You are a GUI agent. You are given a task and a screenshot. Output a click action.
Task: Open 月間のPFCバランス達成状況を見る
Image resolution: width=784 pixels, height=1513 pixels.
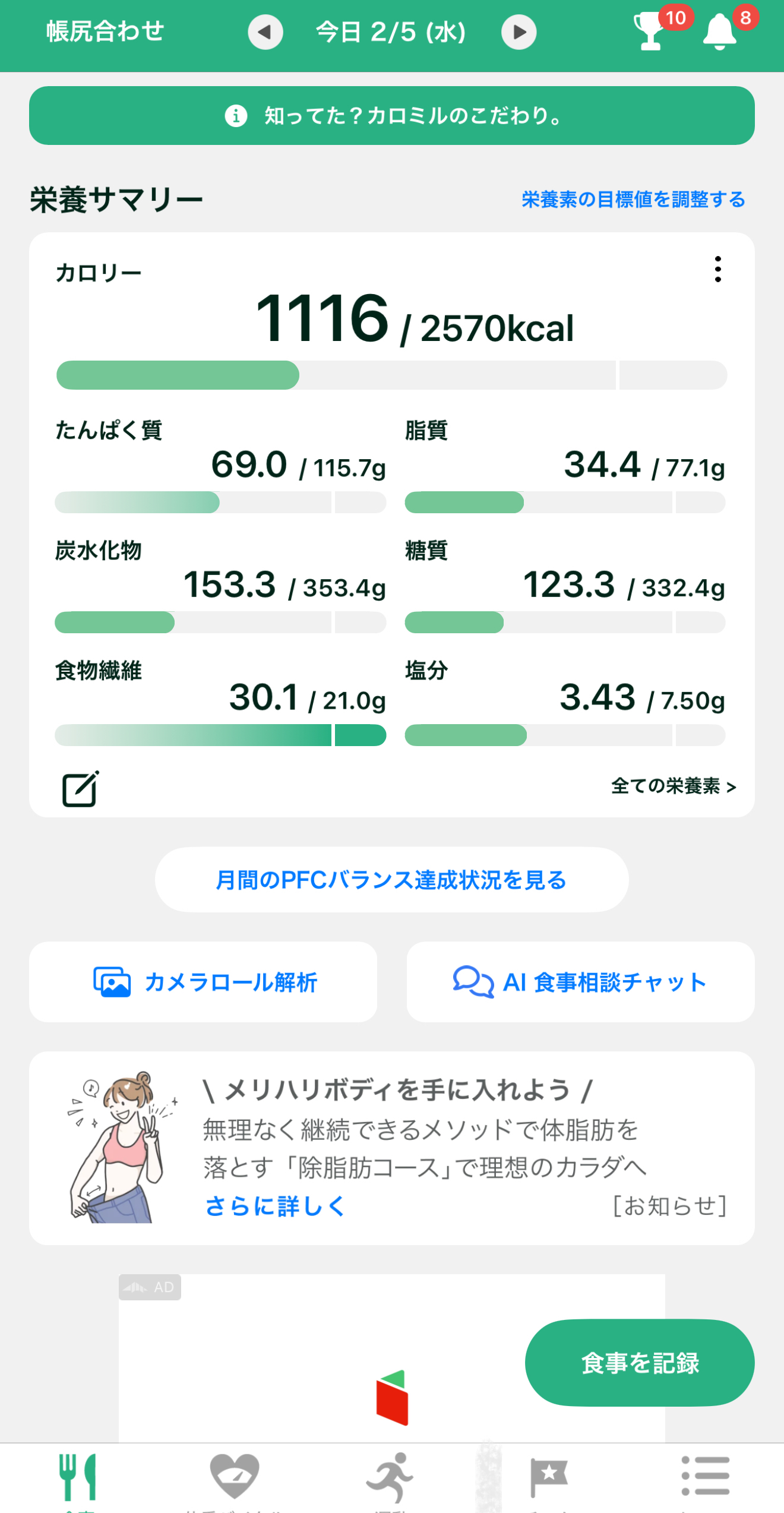[x=392, y=880]
